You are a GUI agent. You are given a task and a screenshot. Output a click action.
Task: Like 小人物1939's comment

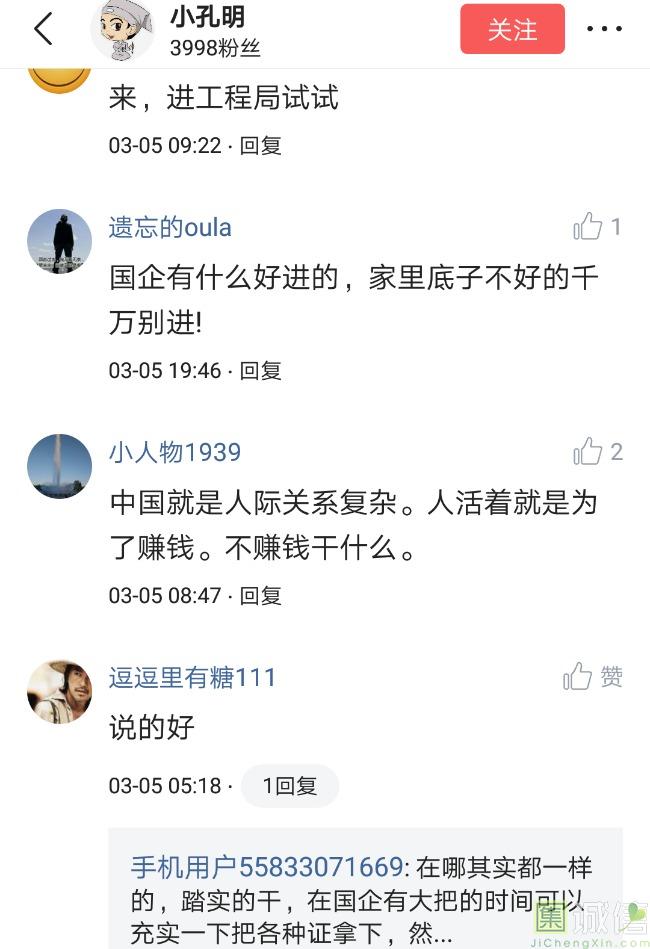point(589,452)
